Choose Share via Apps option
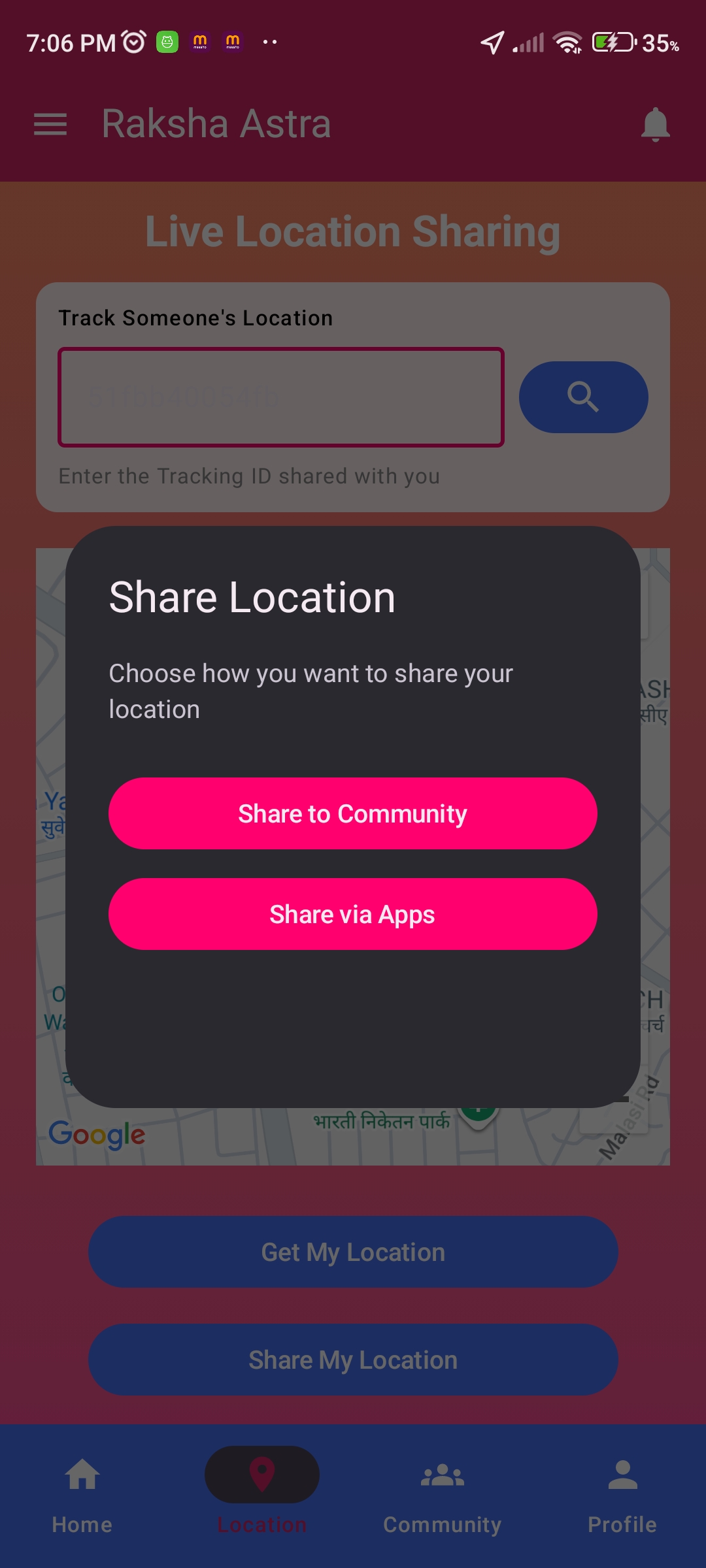This screenshot has width=706, height=1568. (352, 914)
